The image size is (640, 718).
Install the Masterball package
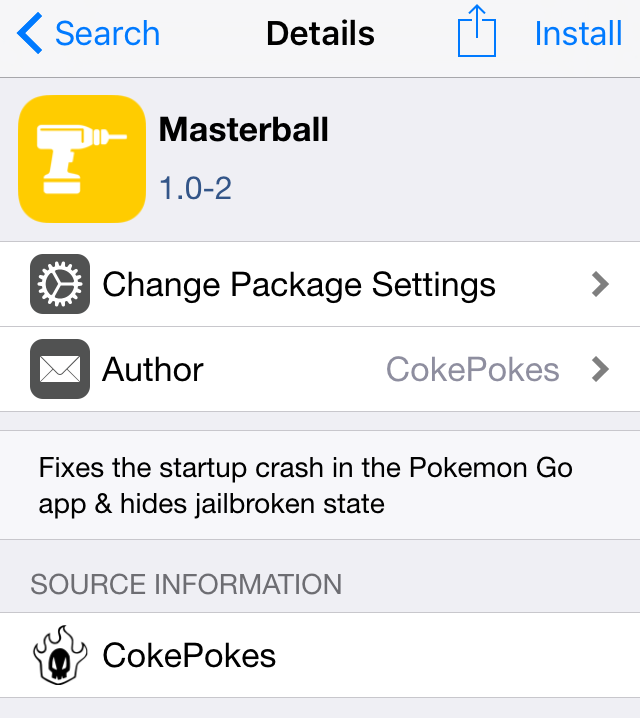click(578, 34)
